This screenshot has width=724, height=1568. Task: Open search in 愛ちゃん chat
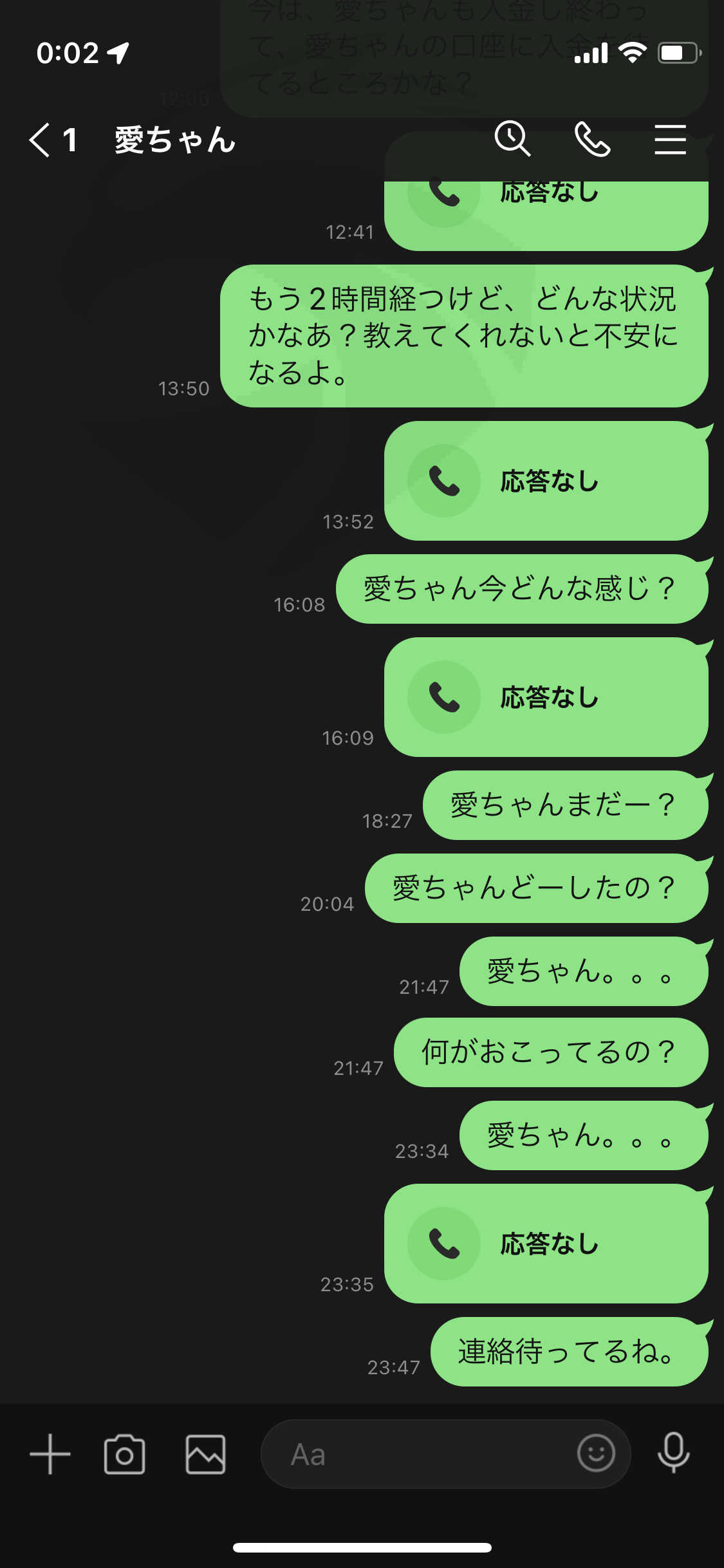click(x=512, y=138)
